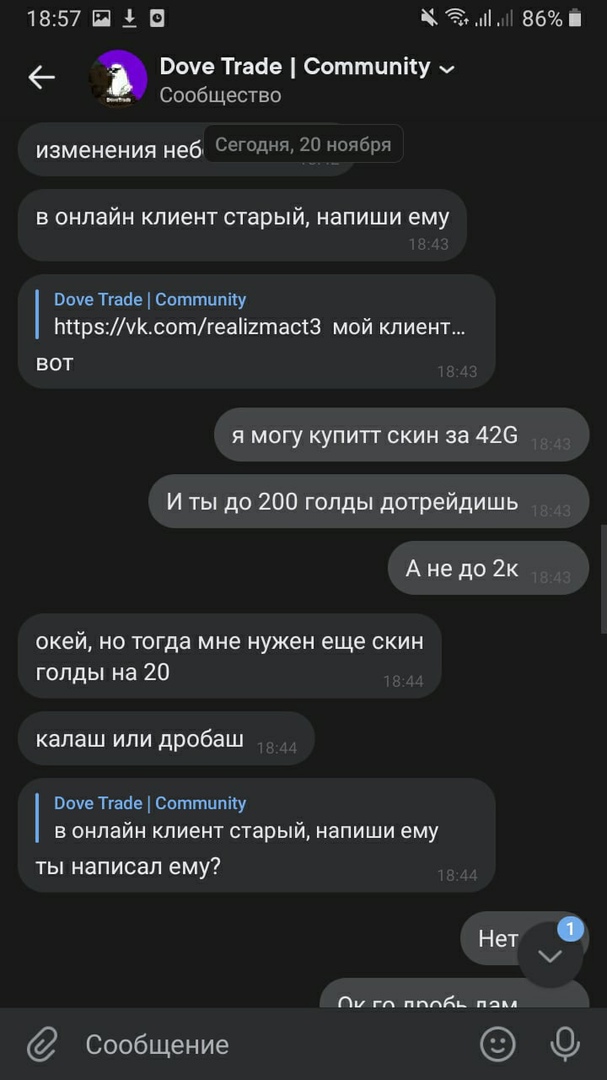Open Dove Trade community avatar
Screen dimensions: 607x1080
(x=118, y=79)
